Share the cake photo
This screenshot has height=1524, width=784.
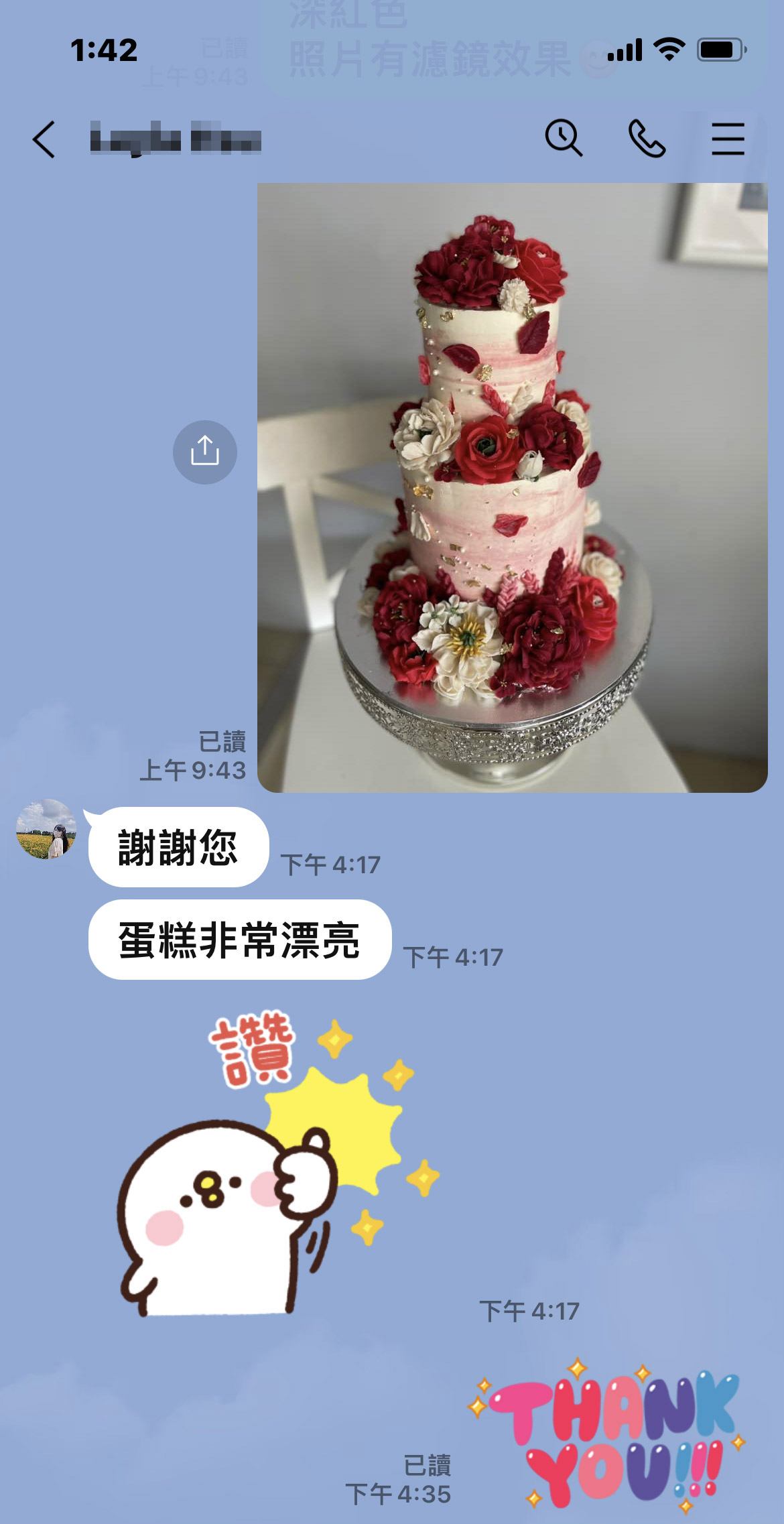205,452
